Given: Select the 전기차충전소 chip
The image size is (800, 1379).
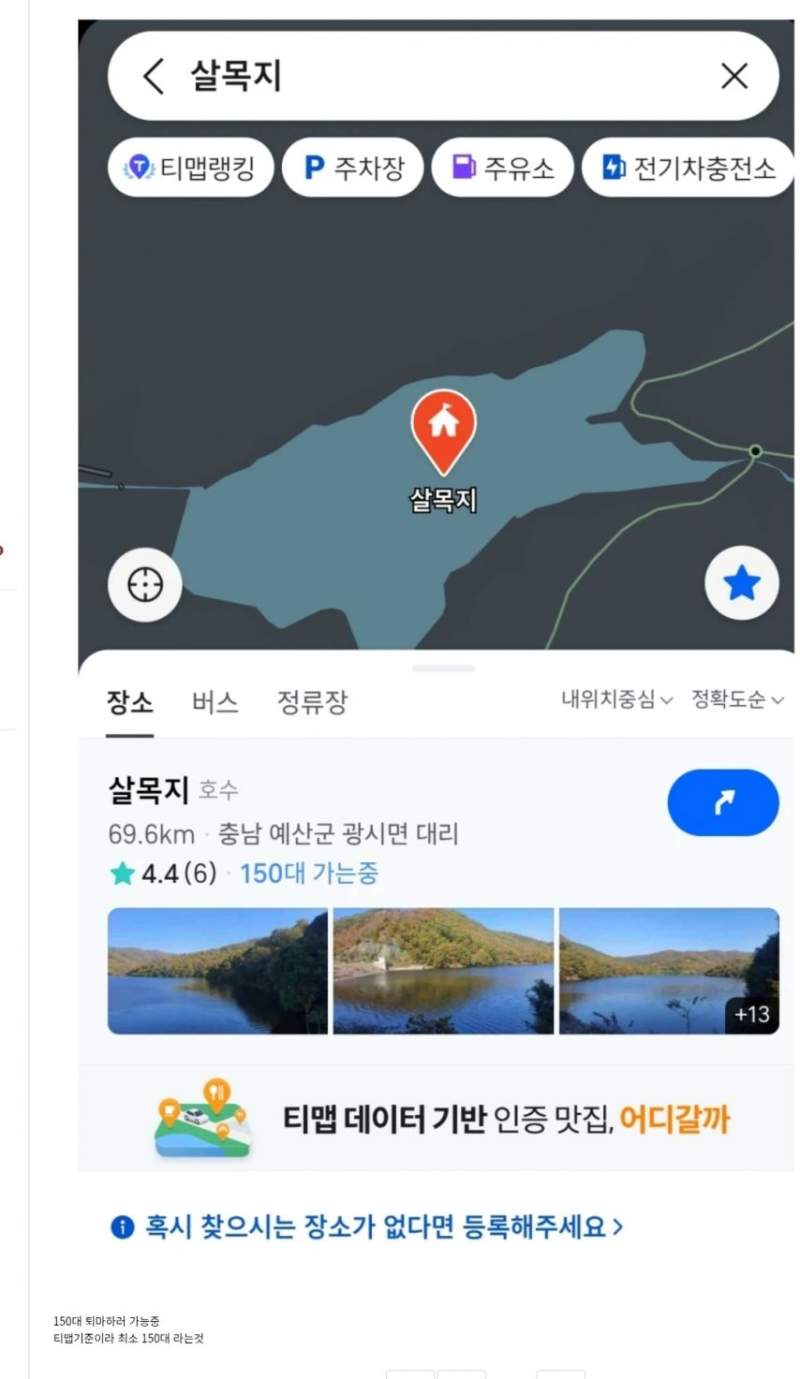Looking at the screenshot, I should coord(688,167).
